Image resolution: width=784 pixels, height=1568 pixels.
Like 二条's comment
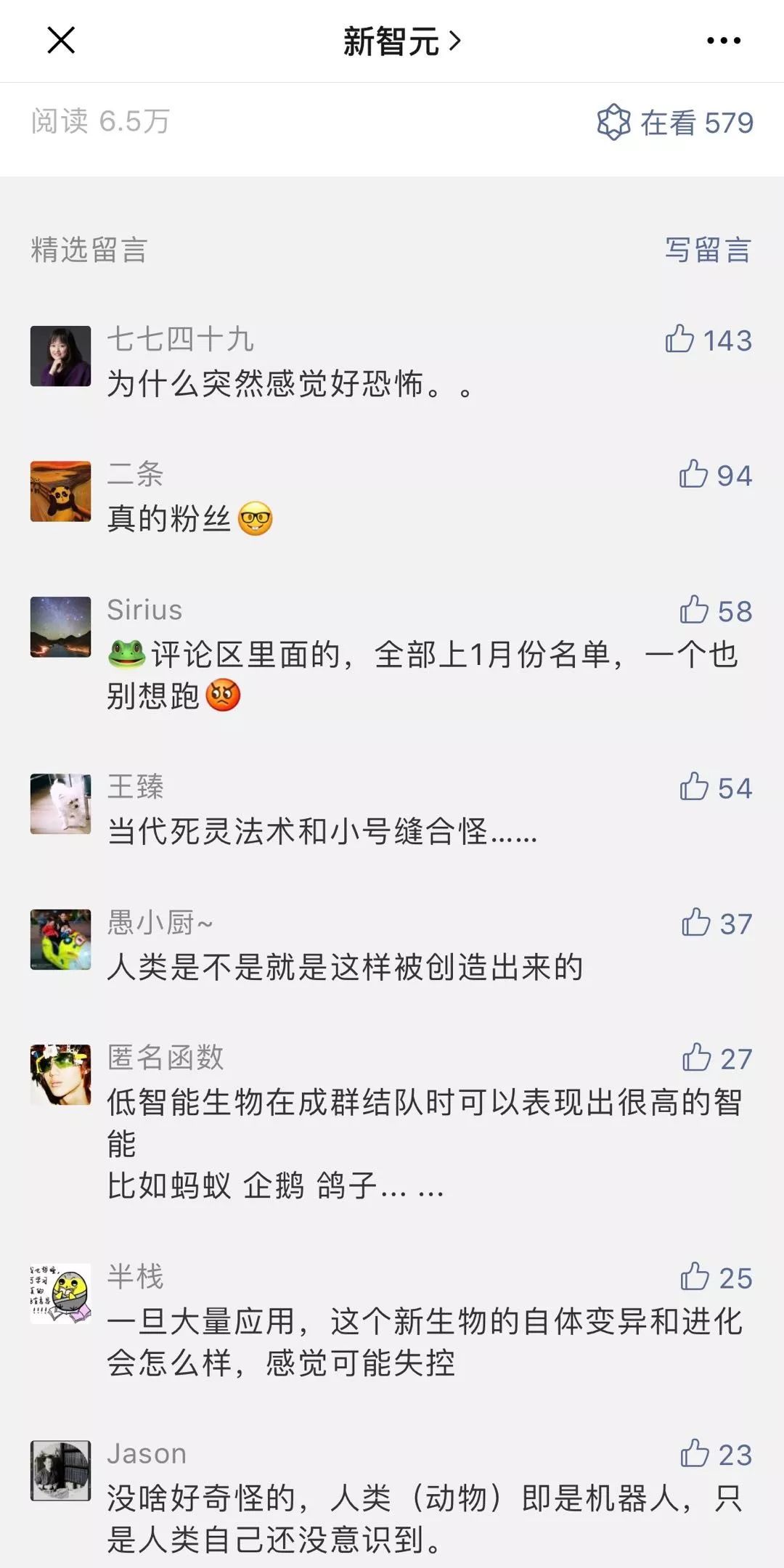(x=694, y=474)
